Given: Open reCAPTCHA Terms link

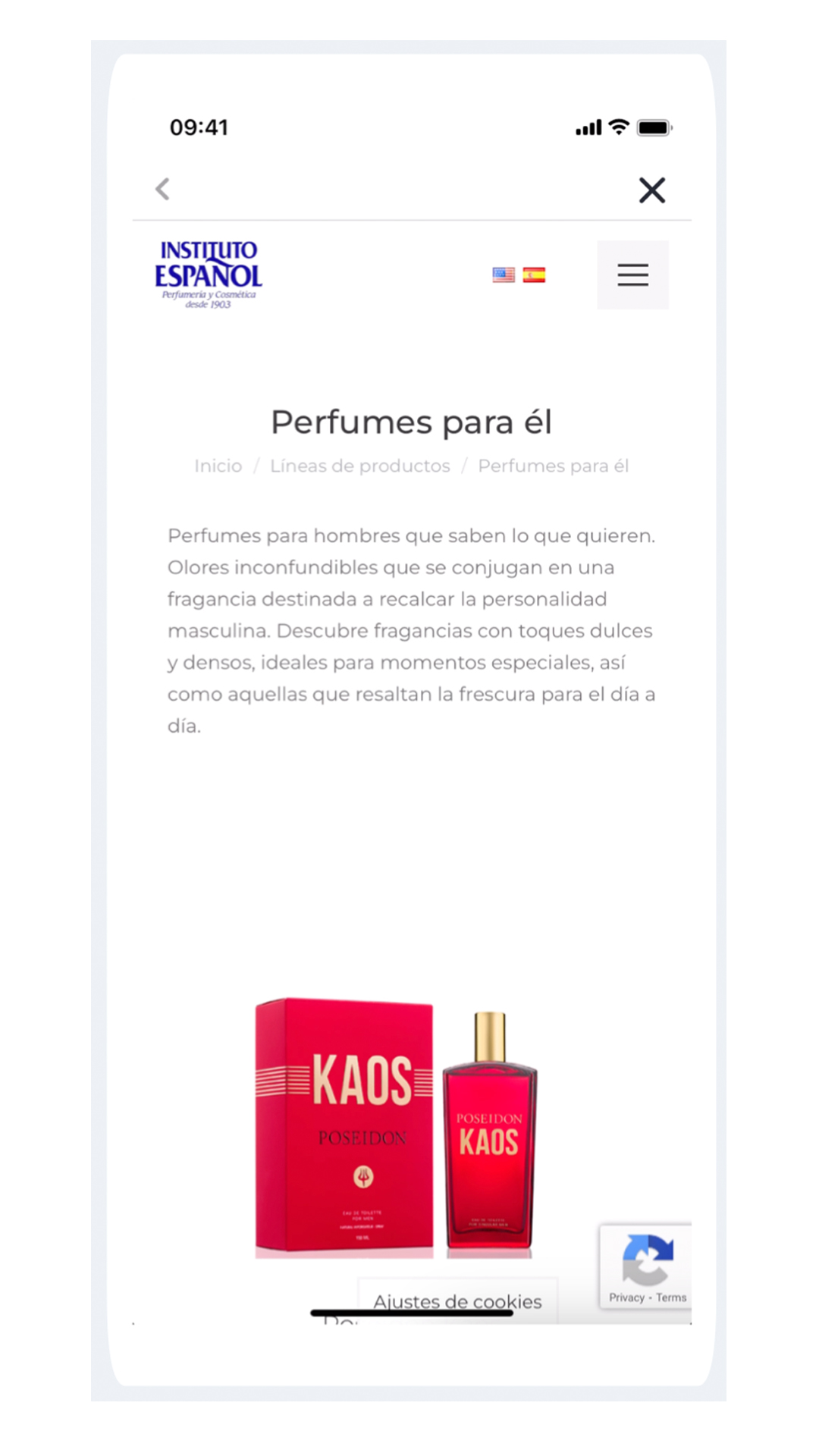Looking at the screenshot, I should pyautogui.click(x=671, y=1298).
